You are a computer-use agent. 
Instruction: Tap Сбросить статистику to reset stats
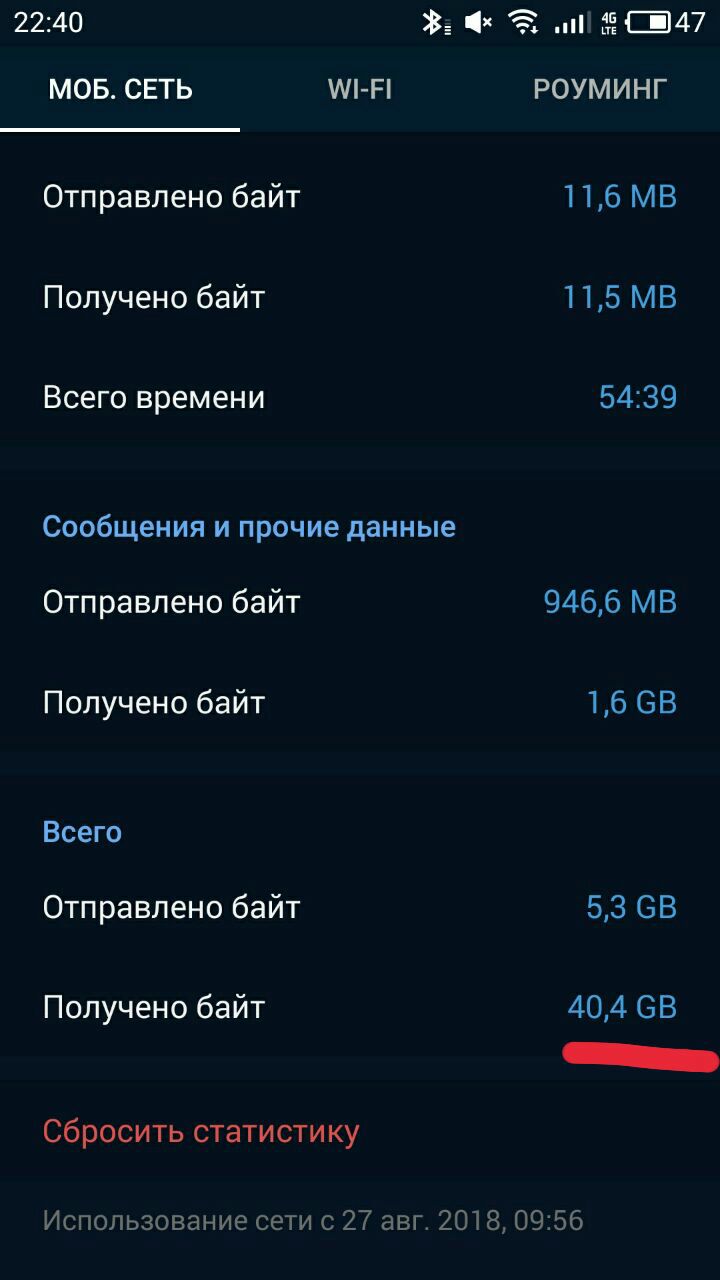pyautogui.click(x=201, y=1131)
